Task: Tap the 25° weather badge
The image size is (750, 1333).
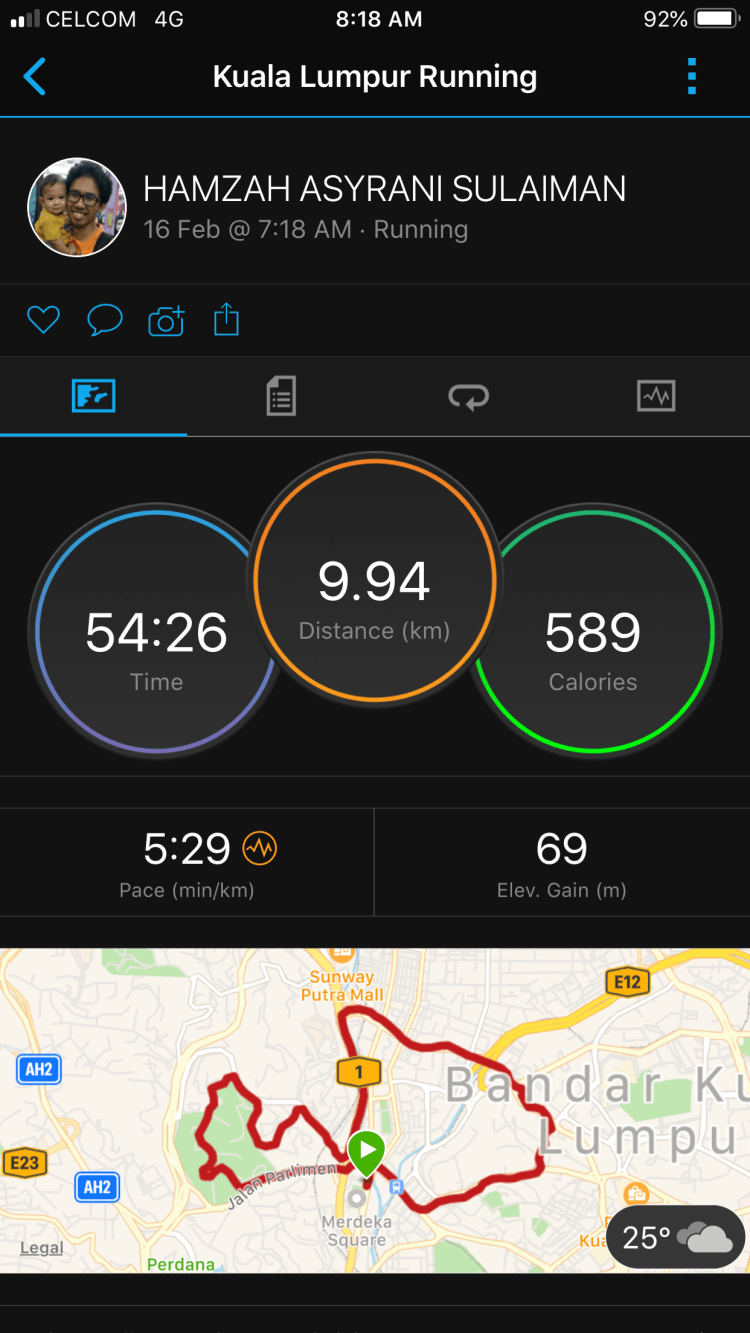Action: point(675,1238)
